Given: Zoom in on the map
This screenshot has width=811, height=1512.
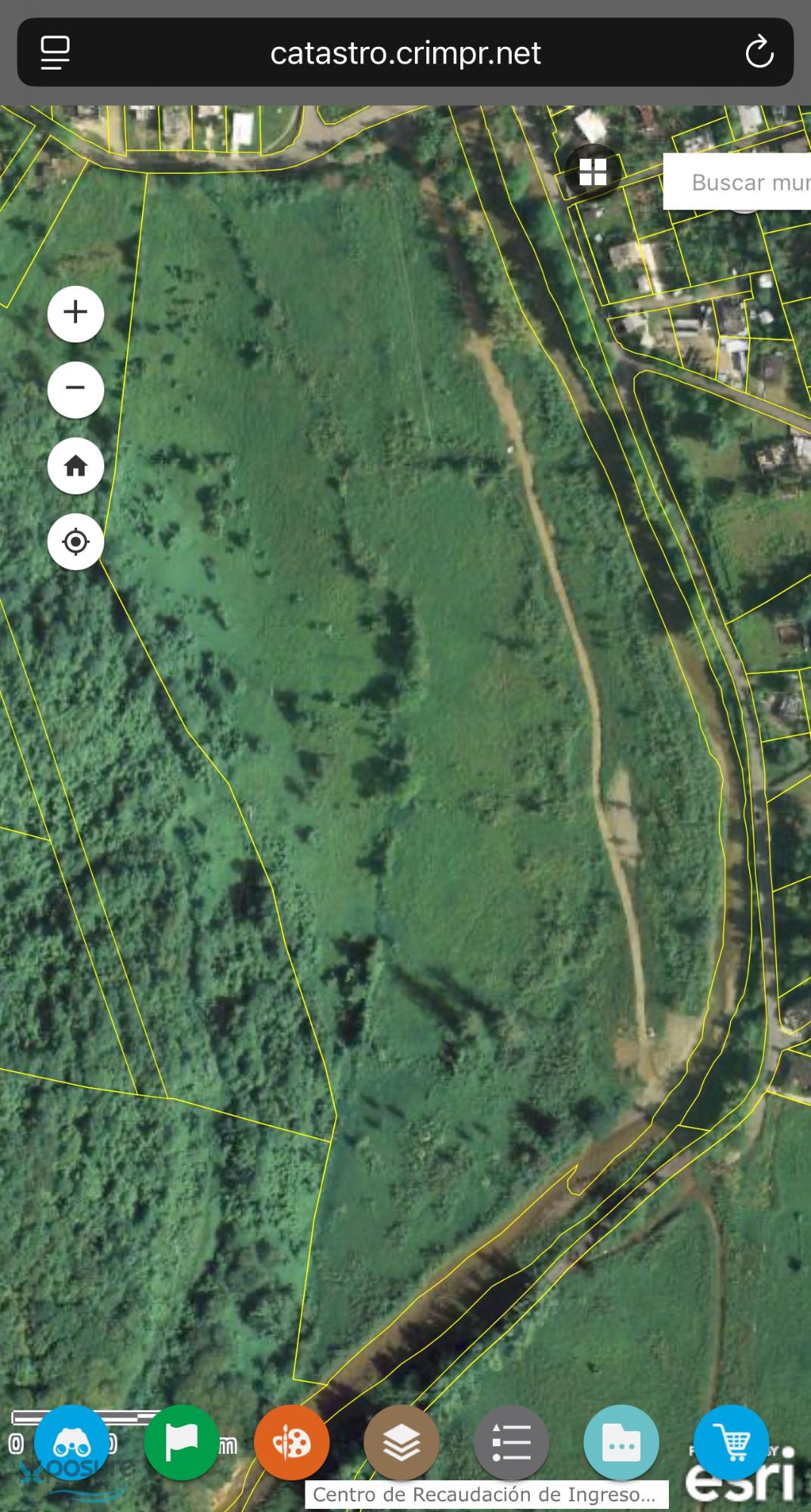Looking at the screenshot, I should (76, 313).
